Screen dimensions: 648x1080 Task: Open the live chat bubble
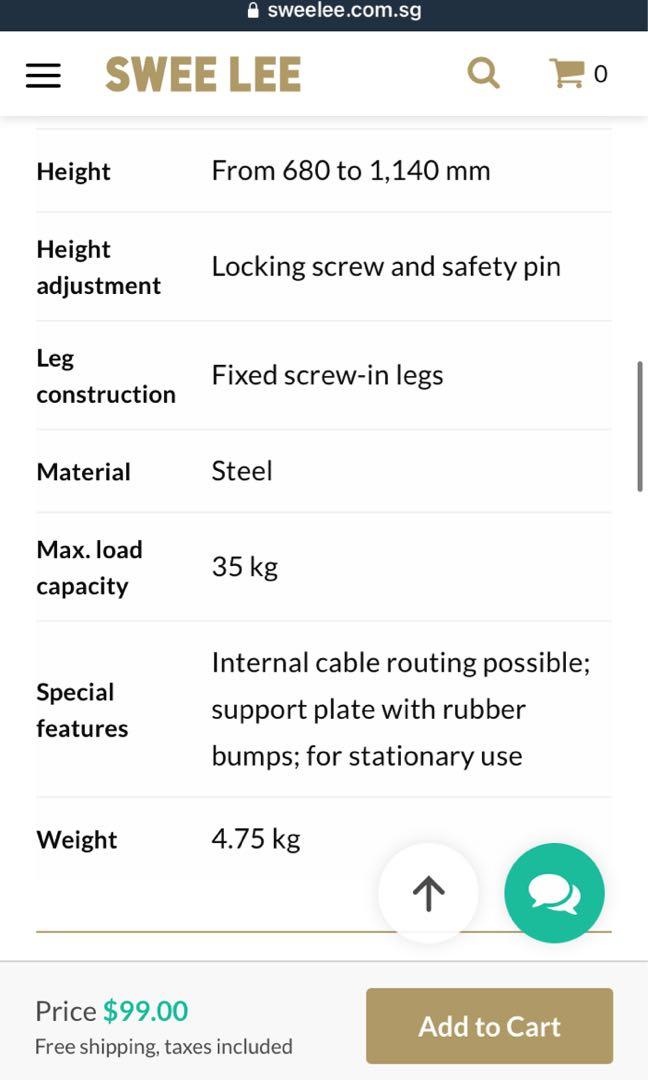554,893
